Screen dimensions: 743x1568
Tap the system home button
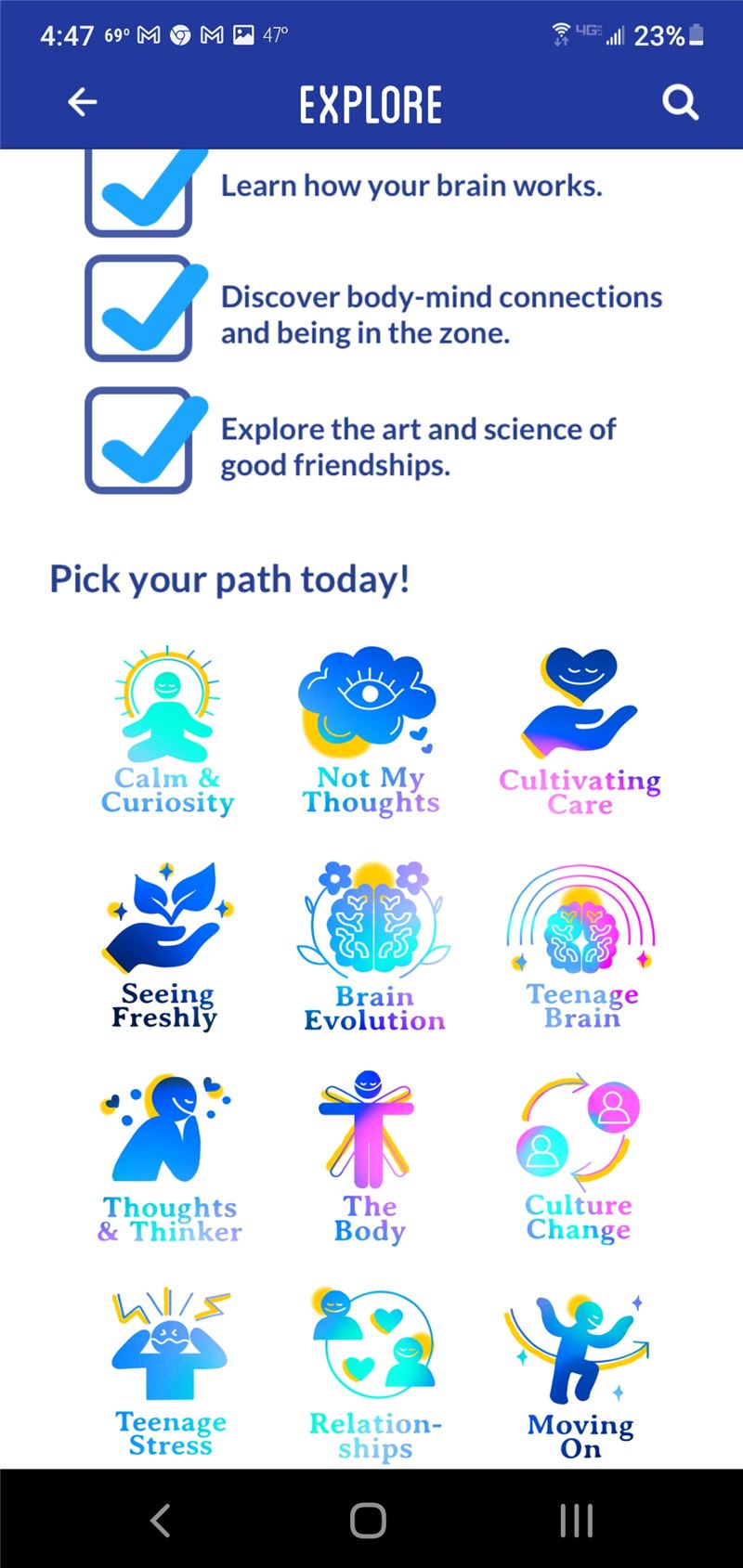point(368,1521)
